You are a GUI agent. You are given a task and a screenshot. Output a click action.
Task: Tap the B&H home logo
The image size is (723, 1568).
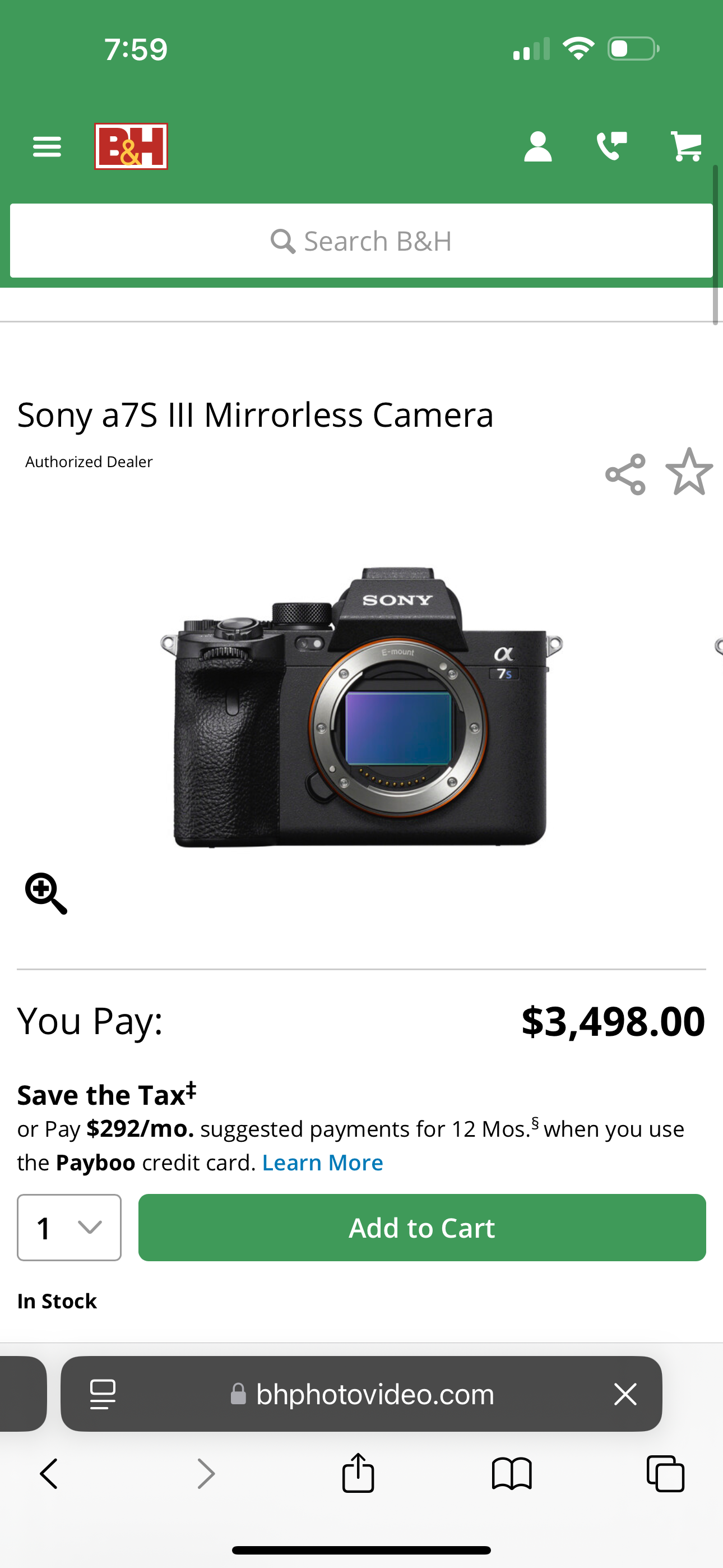point(131,147)
